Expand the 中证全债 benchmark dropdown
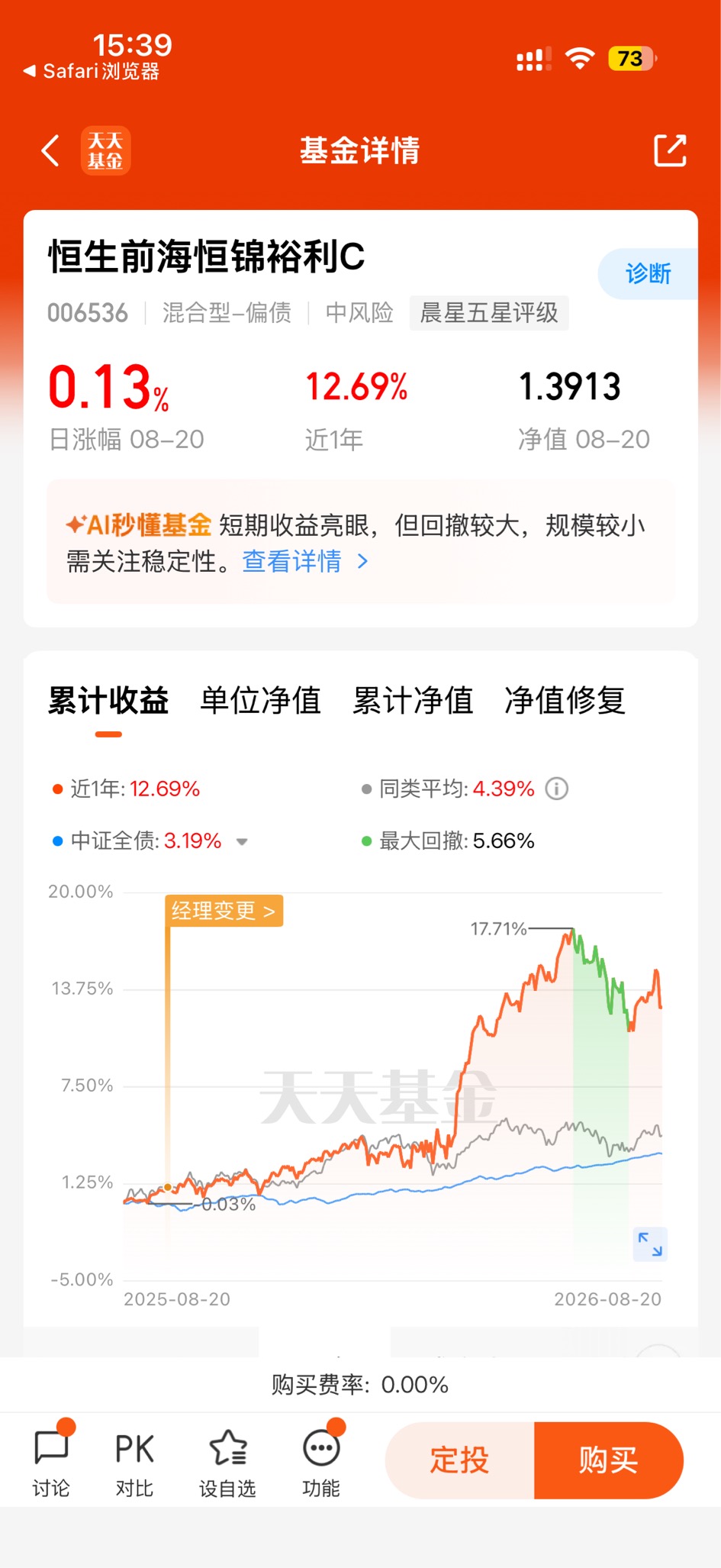Image resolution: width=721 pixels, height=1568 pixels. point(242,842)
